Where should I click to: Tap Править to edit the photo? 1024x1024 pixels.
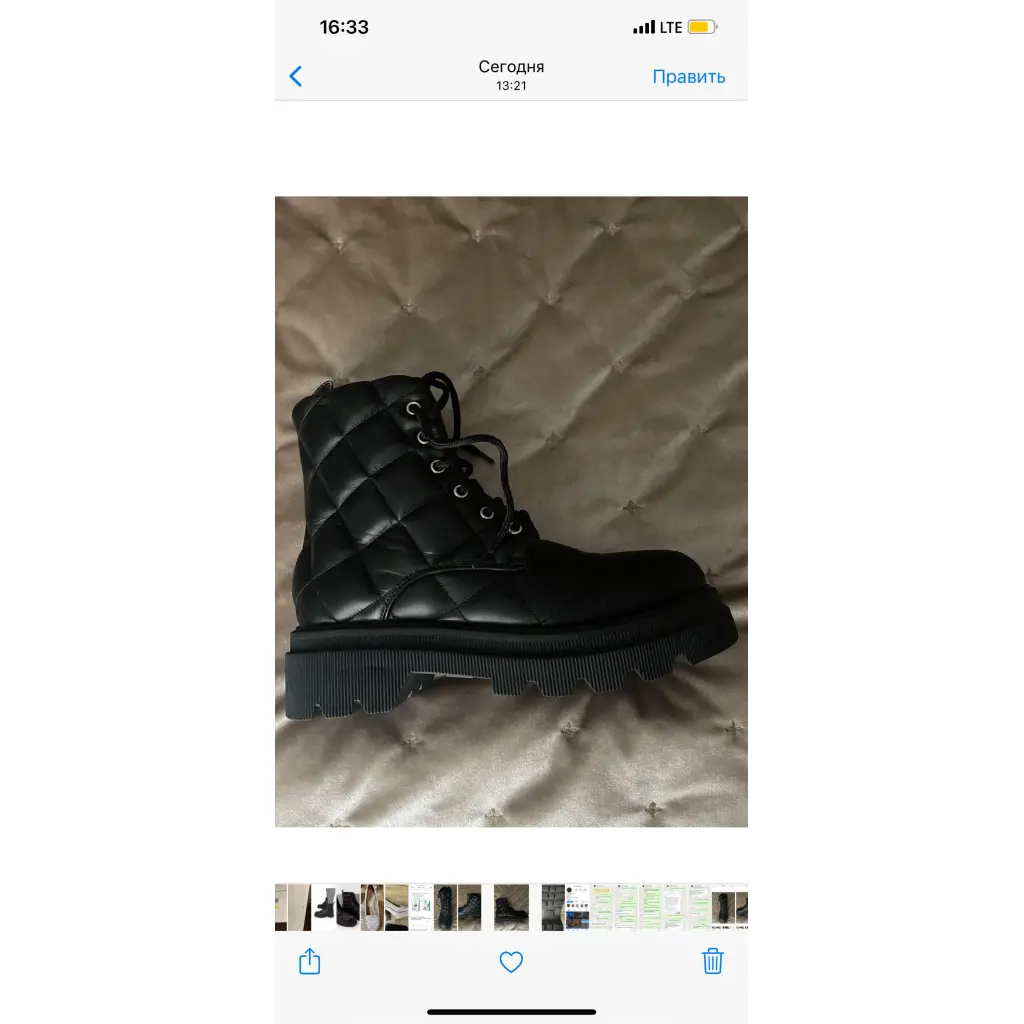pos(688,77)
